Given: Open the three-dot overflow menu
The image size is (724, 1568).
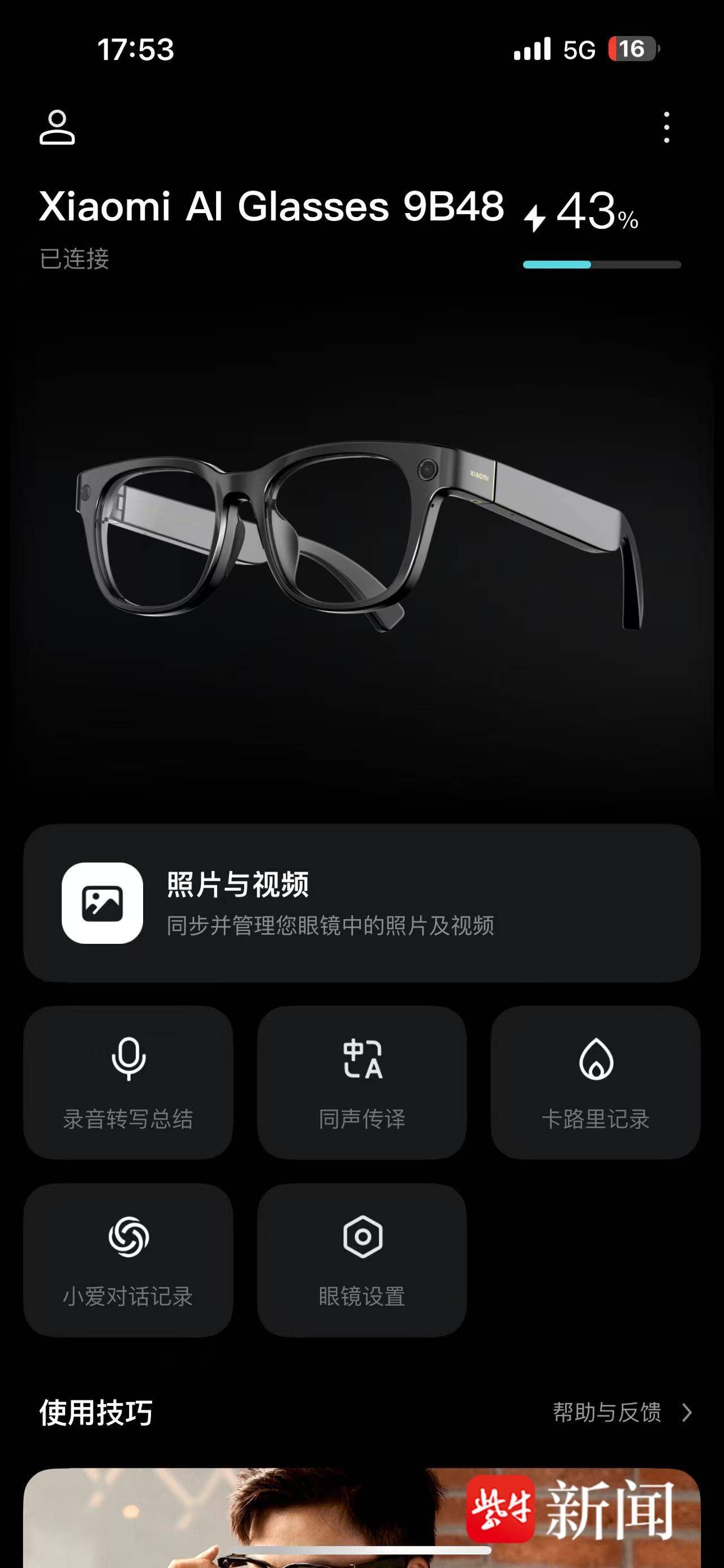Looking at the screenshot, I should point(667,127).
